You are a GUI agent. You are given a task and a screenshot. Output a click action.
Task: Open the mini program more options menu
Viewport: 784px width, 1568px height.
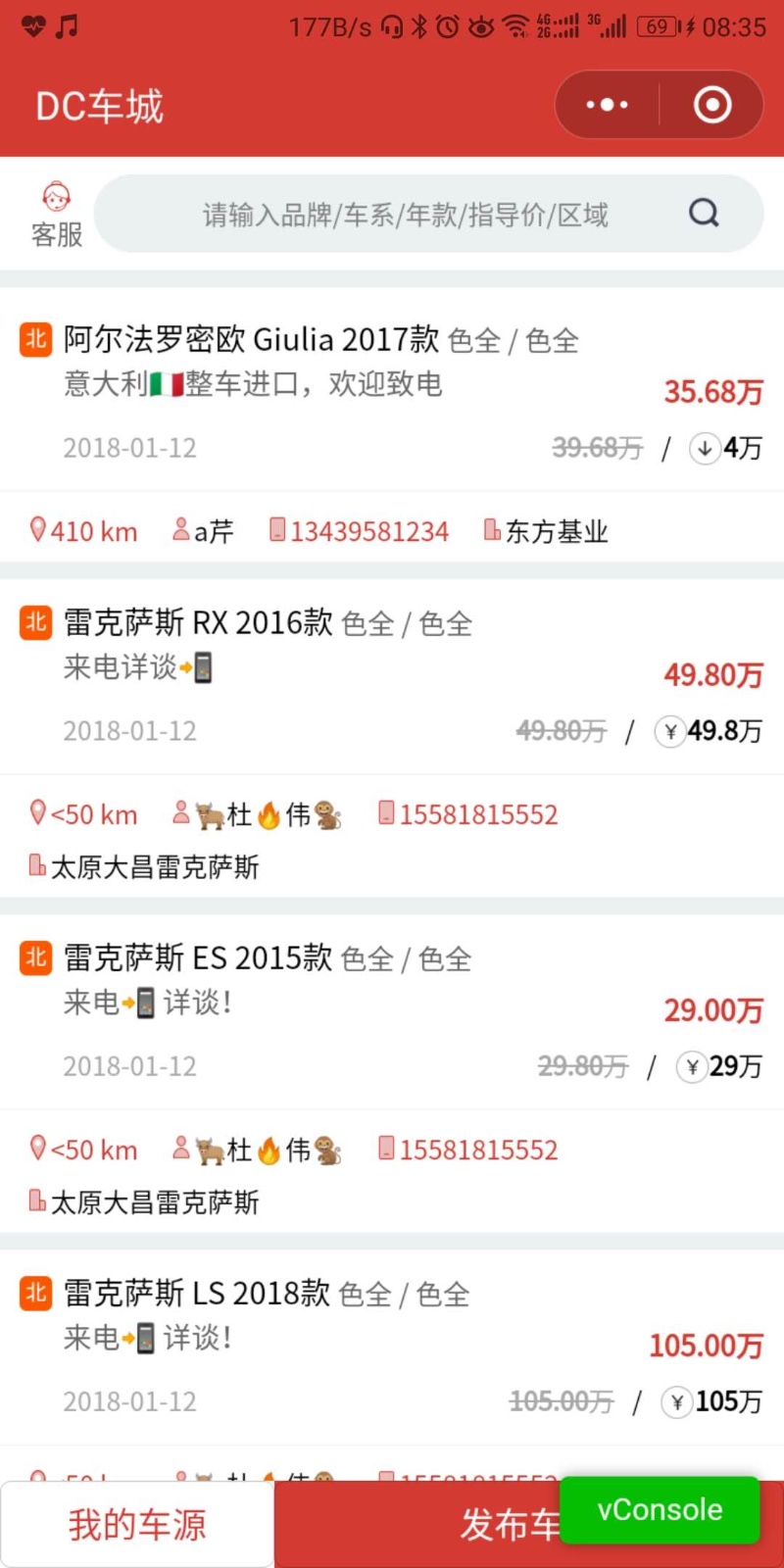[607, 105]
